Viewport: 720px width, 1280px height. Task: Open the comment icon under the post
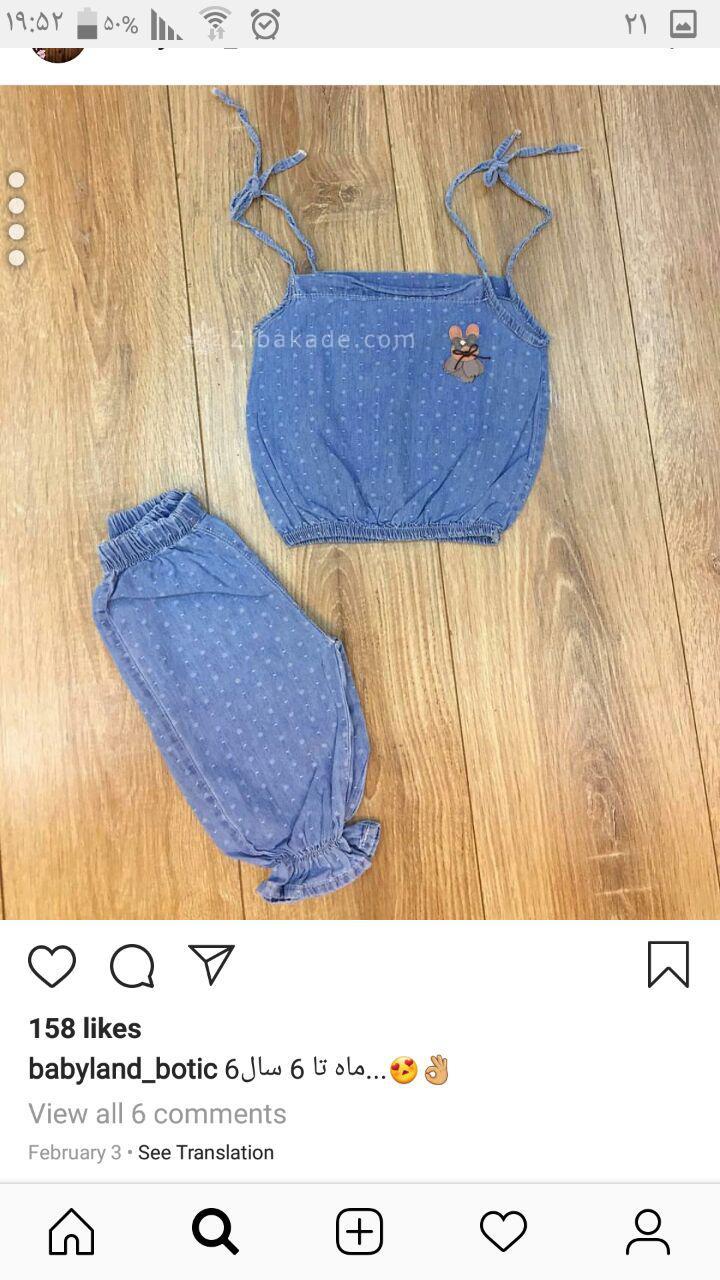point(132,966)
